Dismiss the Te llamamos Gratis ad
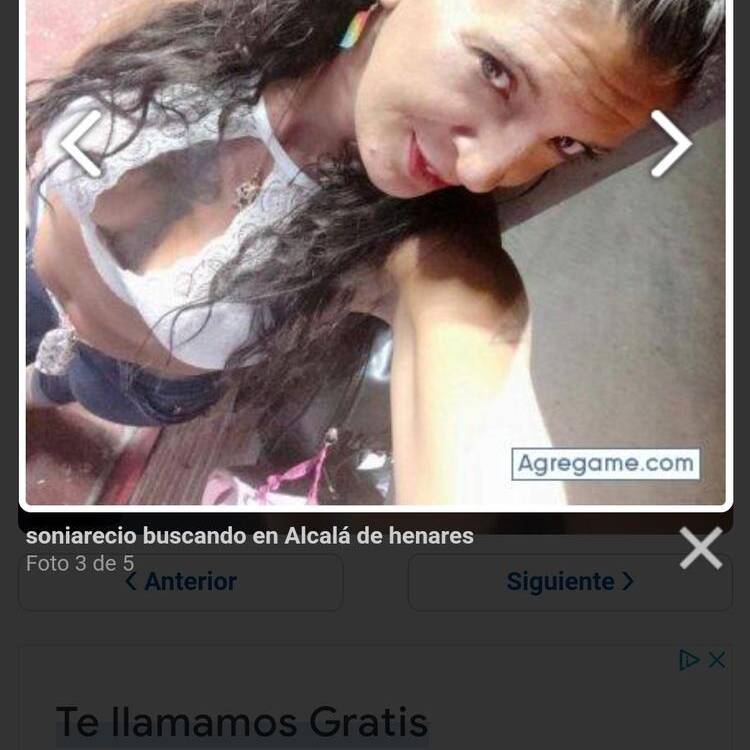This screenshot has height=750, width=750. [717, 660]
